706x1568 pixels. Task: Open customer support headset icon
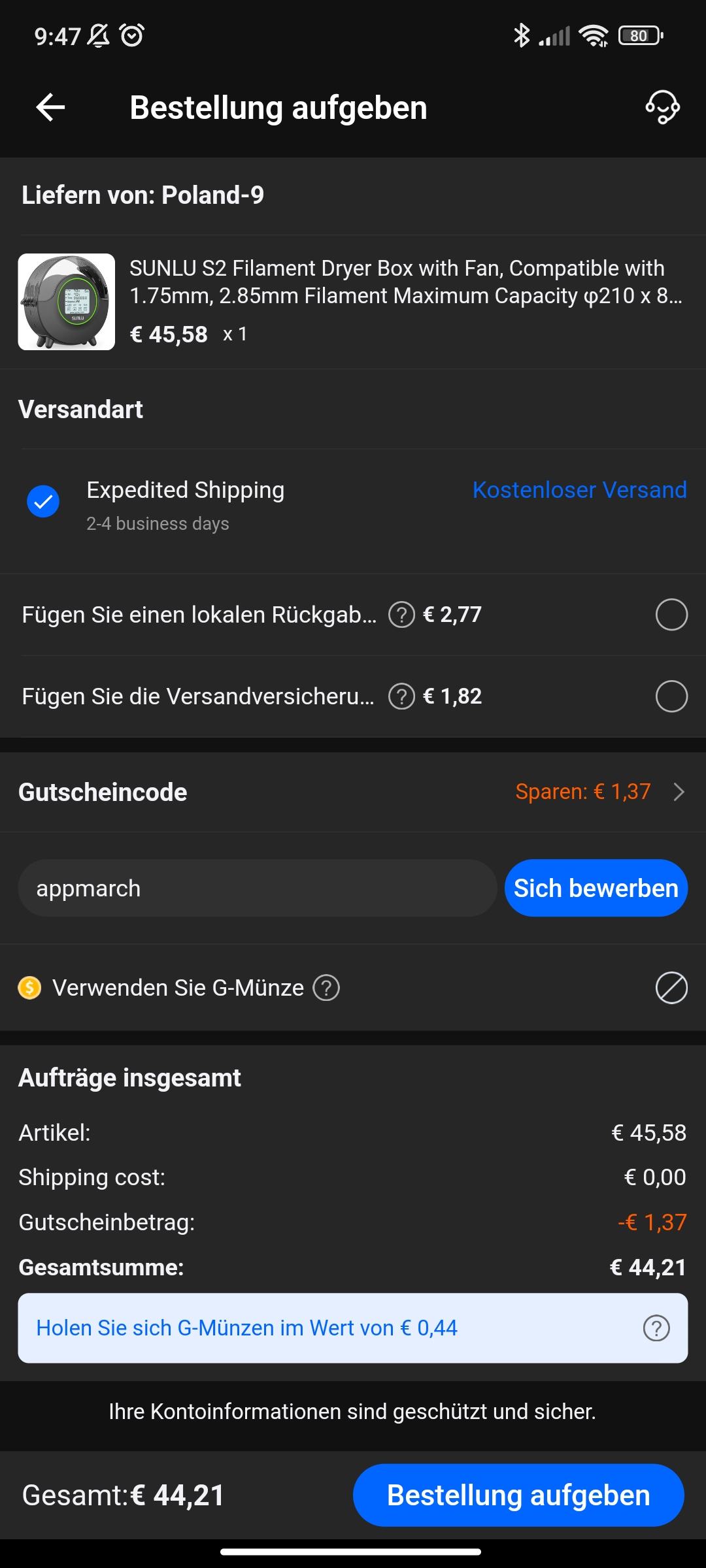coord(662,108)
